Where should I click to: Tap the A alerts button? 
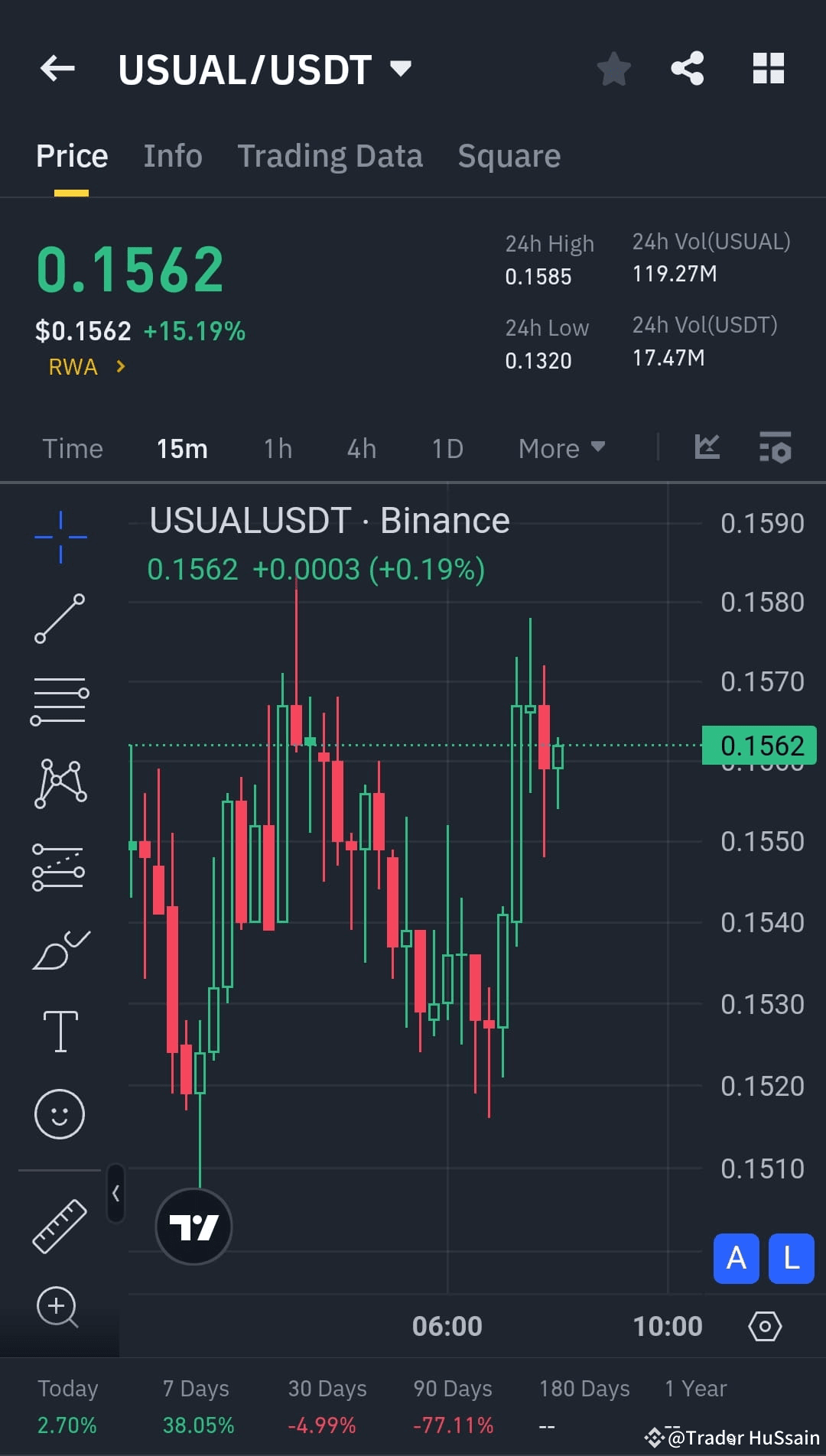tap(736, 1259)
